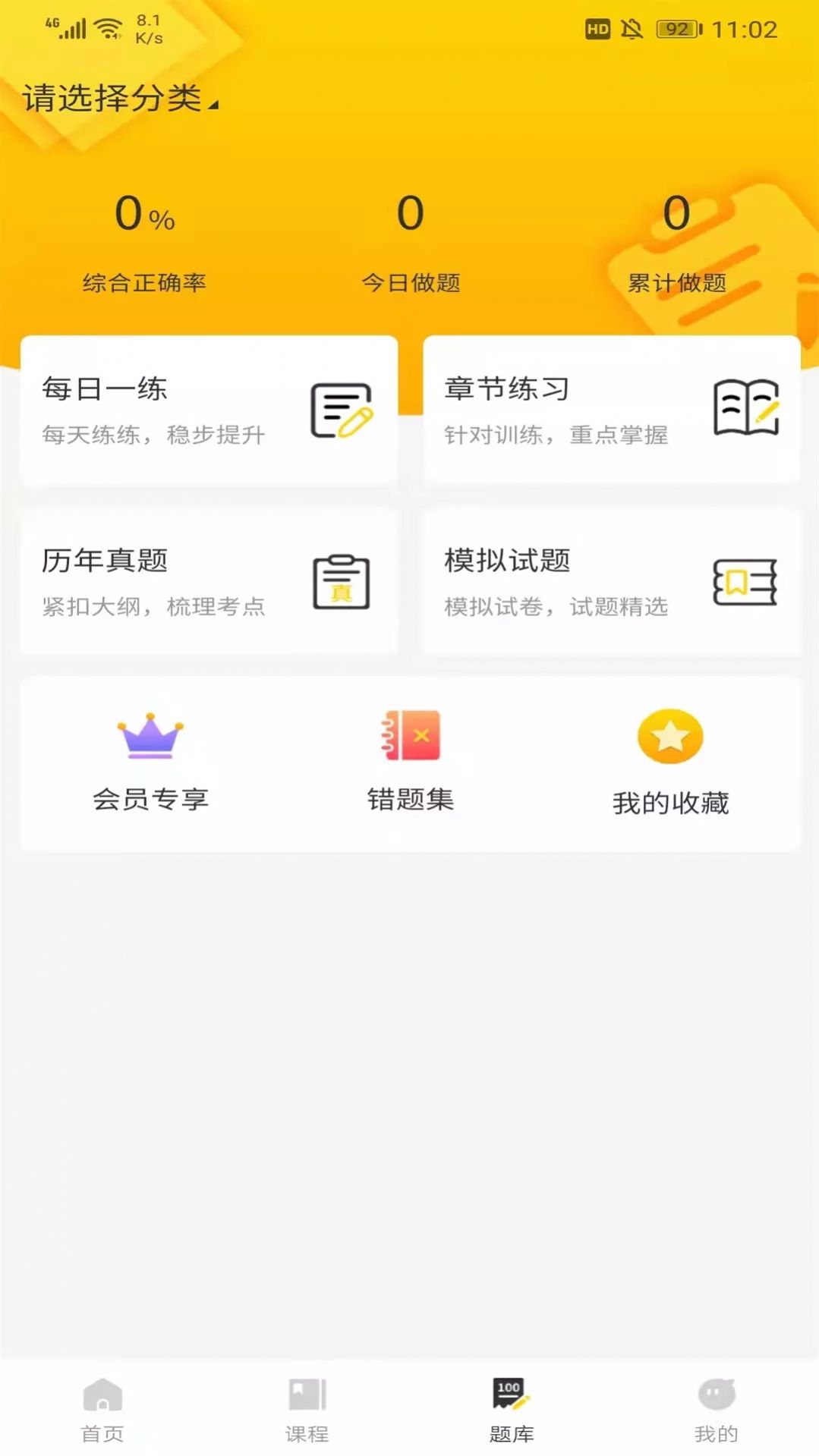Screen dimensions: 819x1456
Task: Open the 错题集 wrong answers collection
Action: 411,763
